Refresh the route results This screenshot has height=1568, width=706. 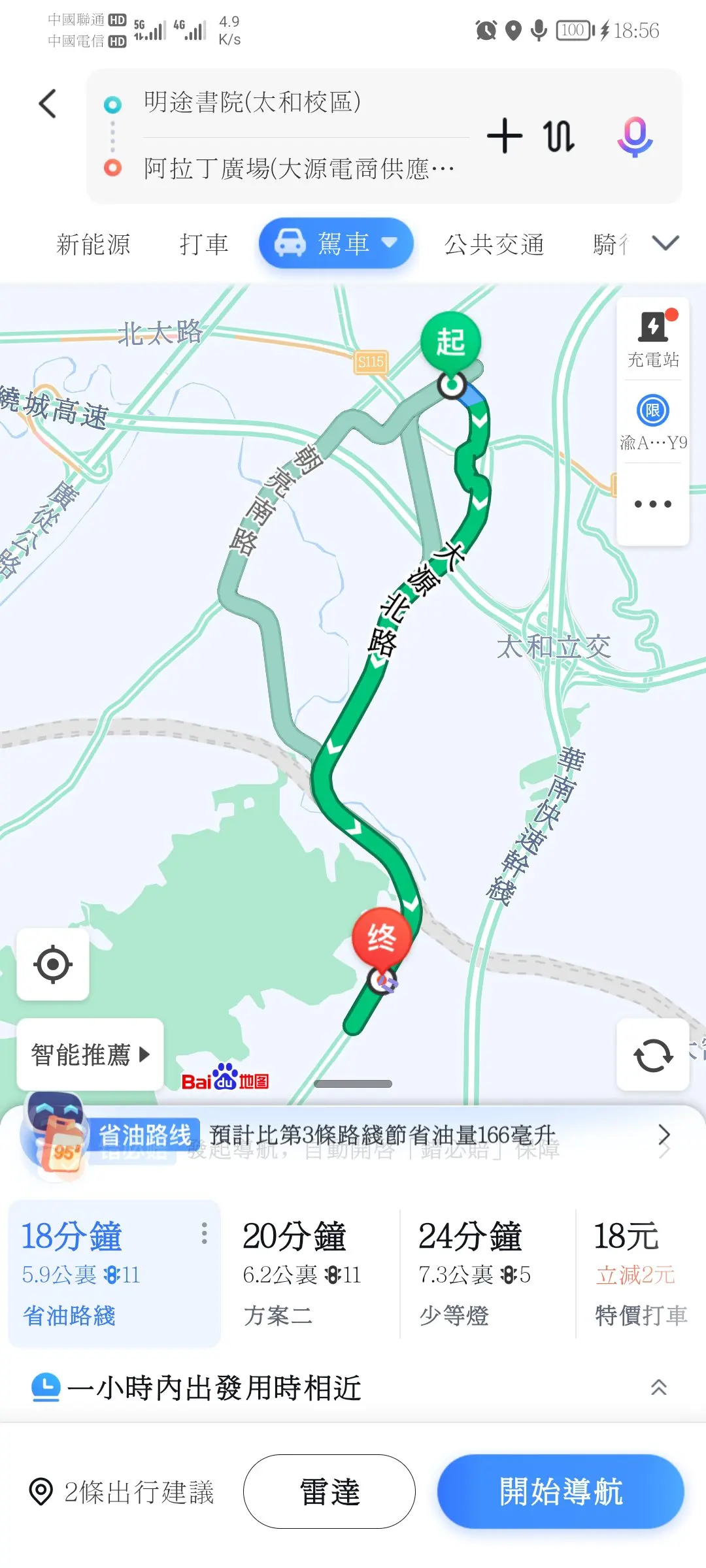coord(653,1055)
